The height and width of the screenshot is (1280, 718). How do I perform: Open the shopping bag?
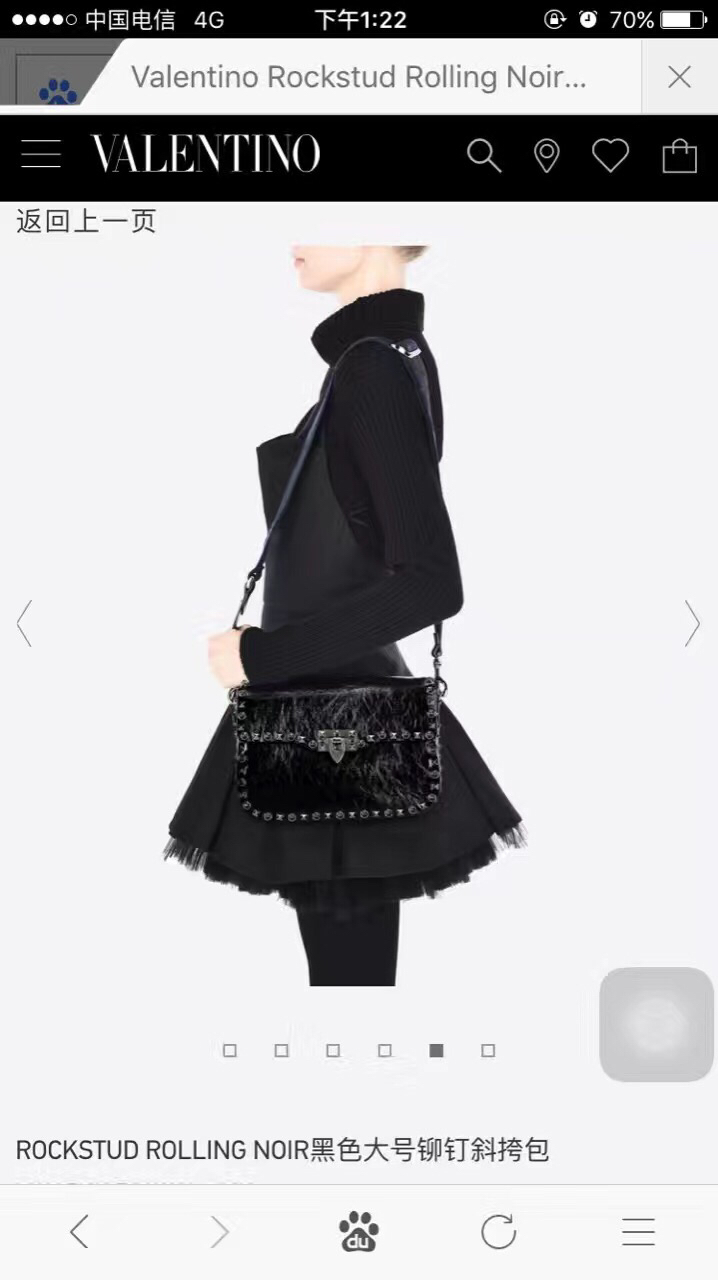coord(680,156)
